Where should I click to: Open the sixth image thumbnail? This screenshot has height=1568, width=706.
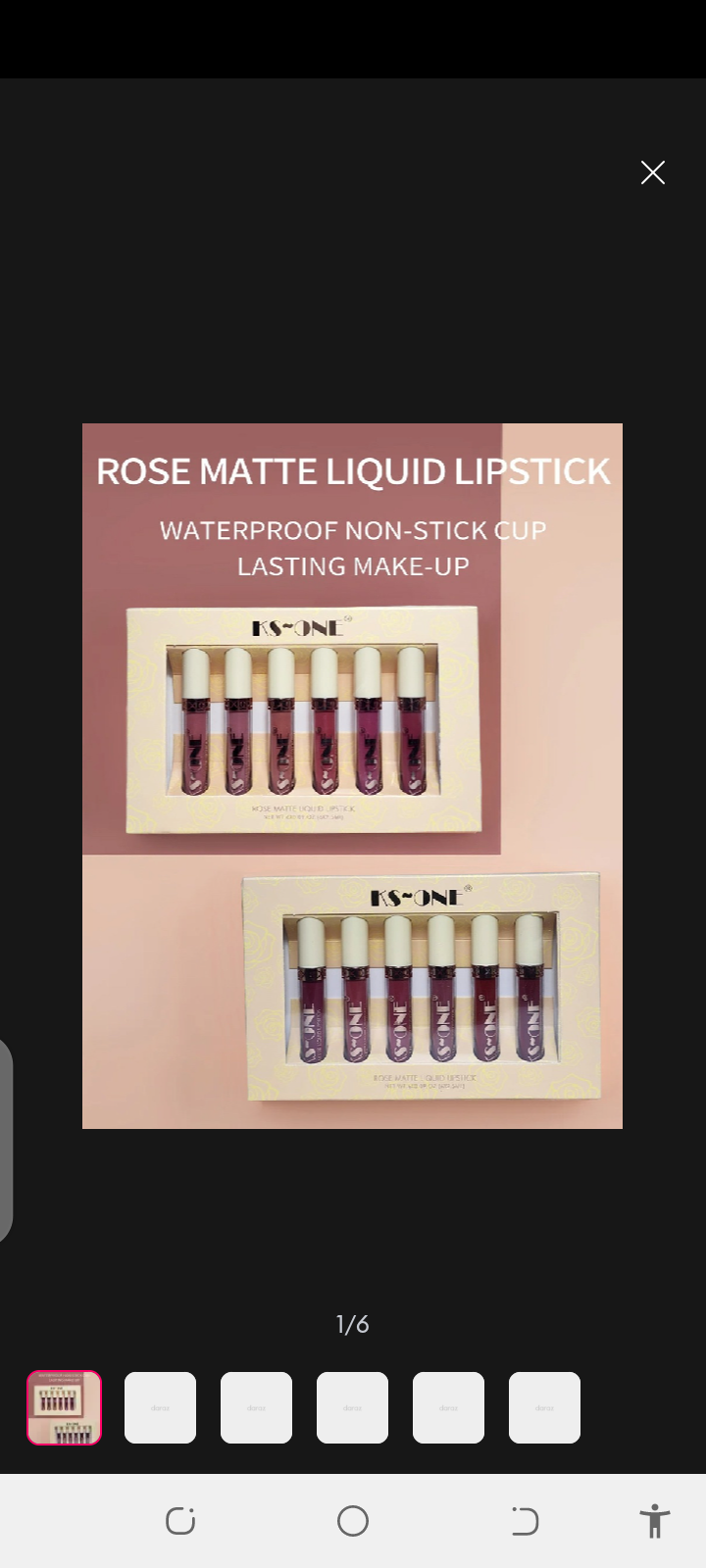544,1407
